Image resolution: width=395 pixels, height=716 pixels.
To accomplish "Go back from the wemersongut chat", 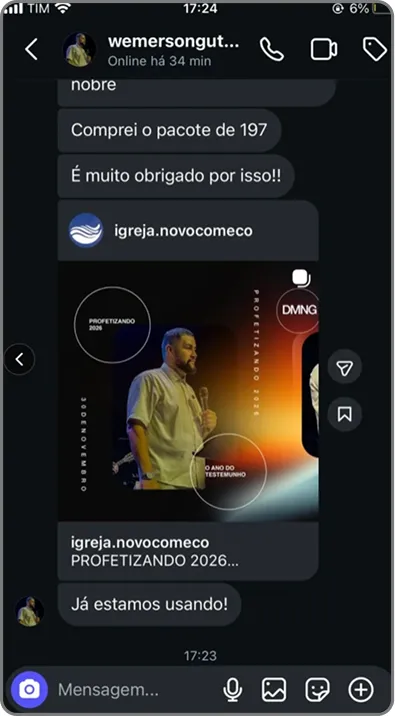I will click(x=31, y=49).
